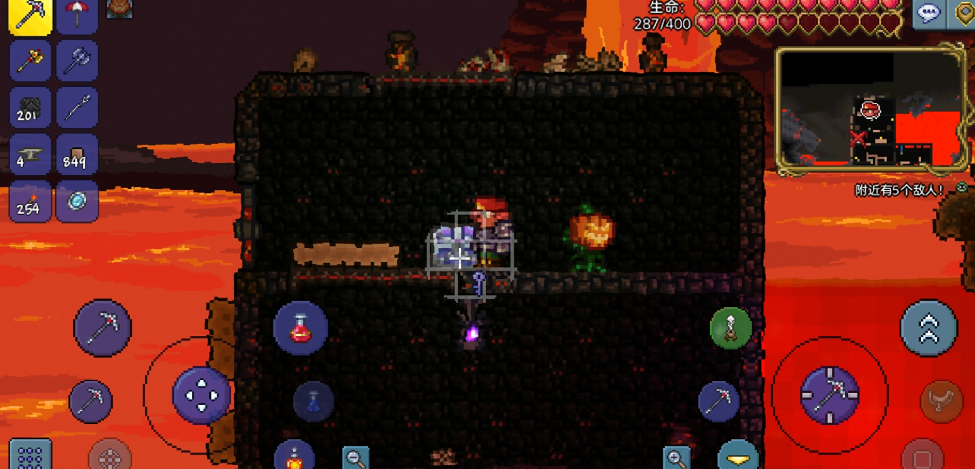Select the golden hammer hotbar slot
This screenshot has width=975, height=469.
pos(29,62)
